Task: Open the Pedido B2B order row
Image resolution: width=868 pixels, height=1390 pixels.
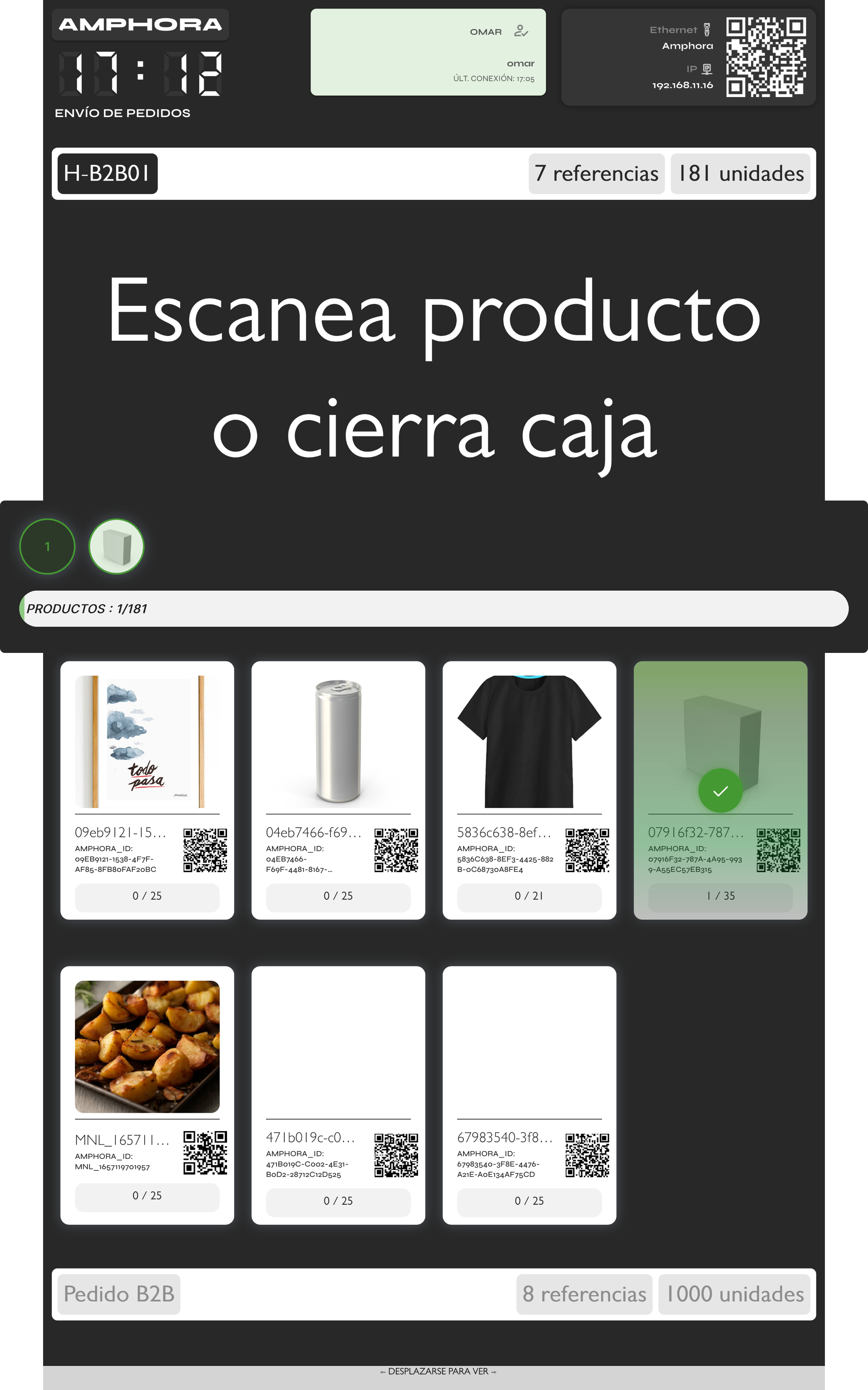Action: coord(433,1294)
